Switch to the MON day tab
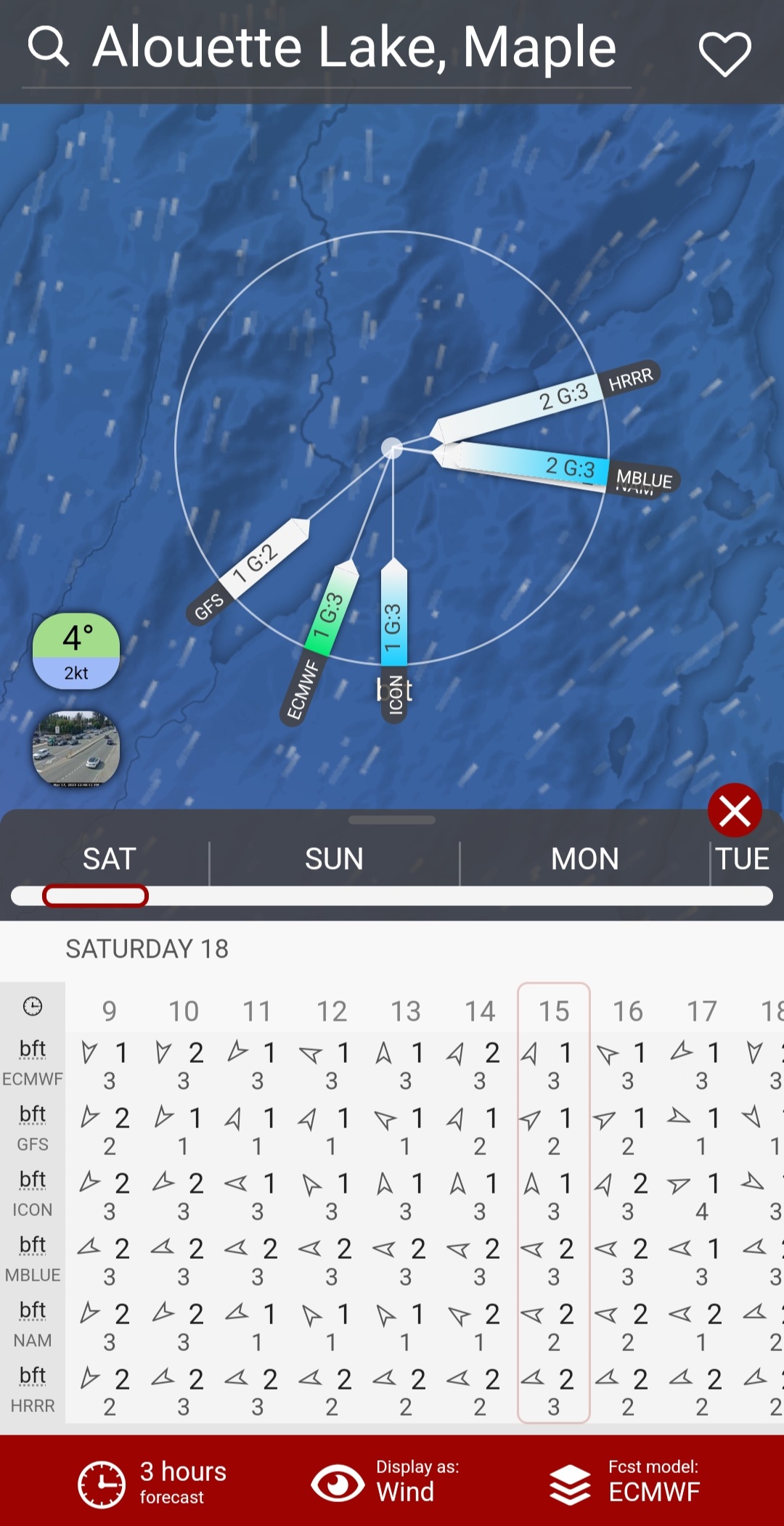Screen dimensions: 784x1526 [x=584, y=860]
